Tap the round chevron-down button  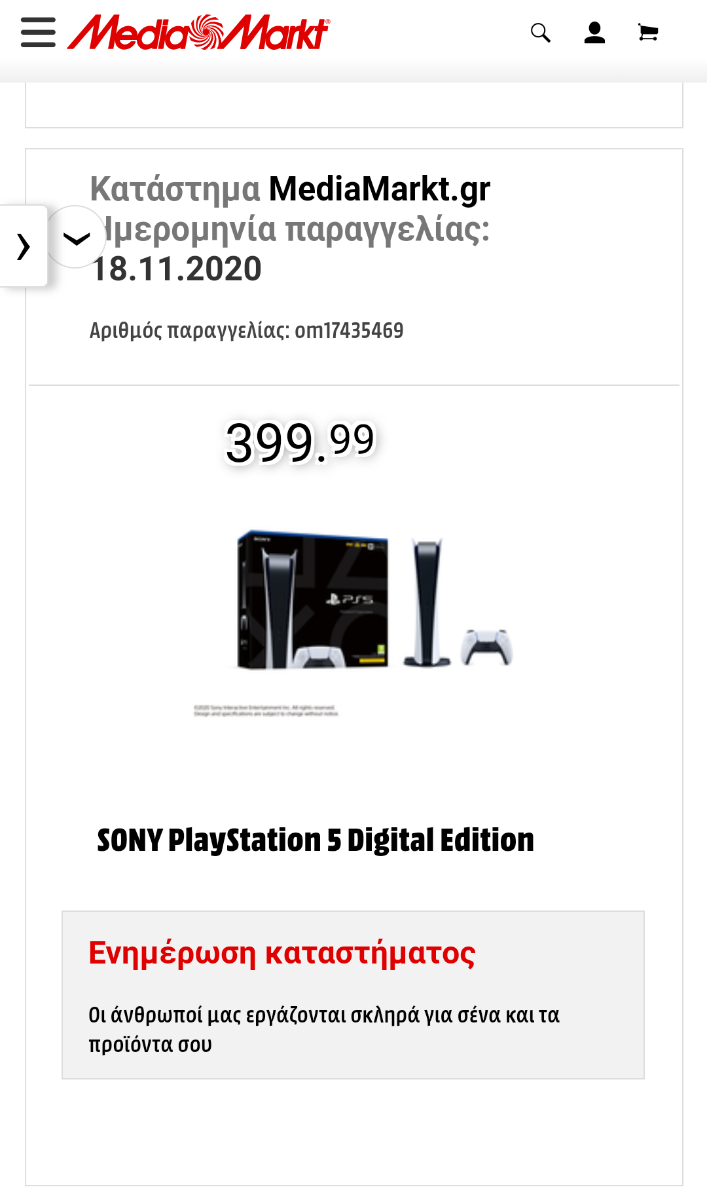click(76, 238)
